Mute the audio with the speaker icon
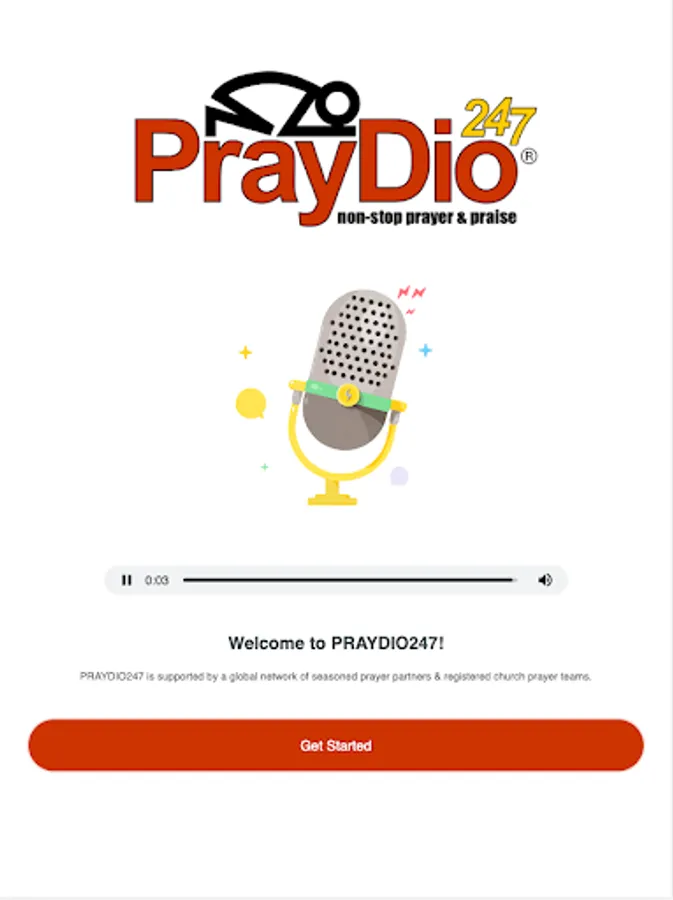 point(545,580)
